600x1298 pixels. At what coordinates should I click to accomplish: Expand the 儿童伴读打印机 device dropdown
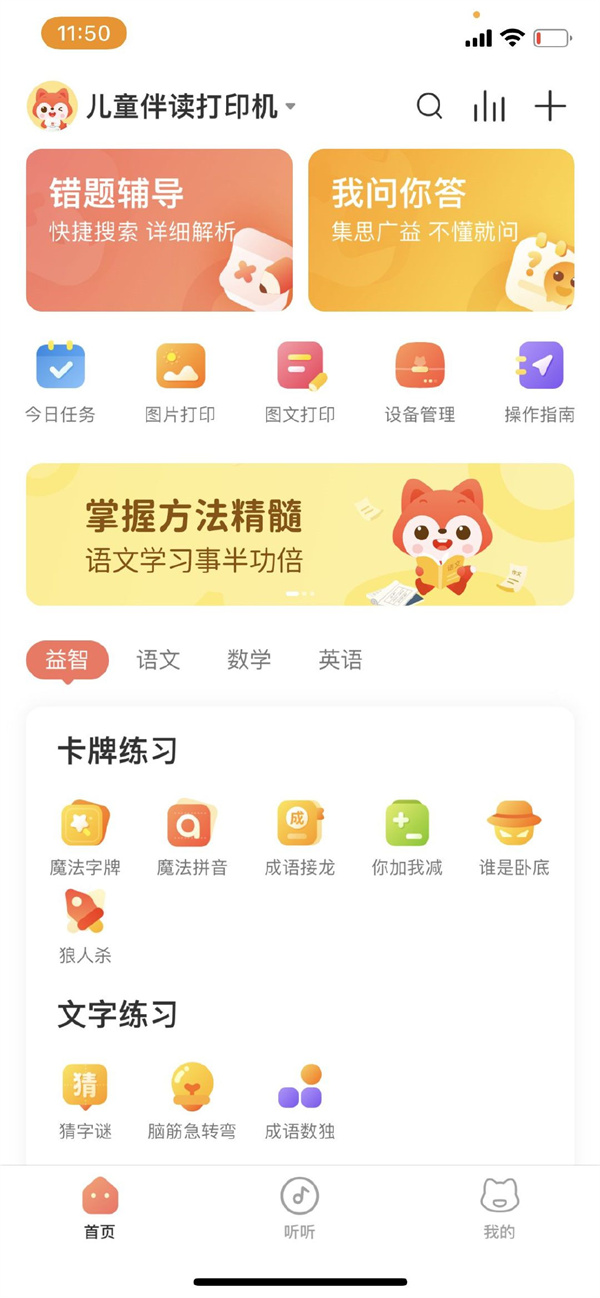pyautogui.click(x=290, y=106)
